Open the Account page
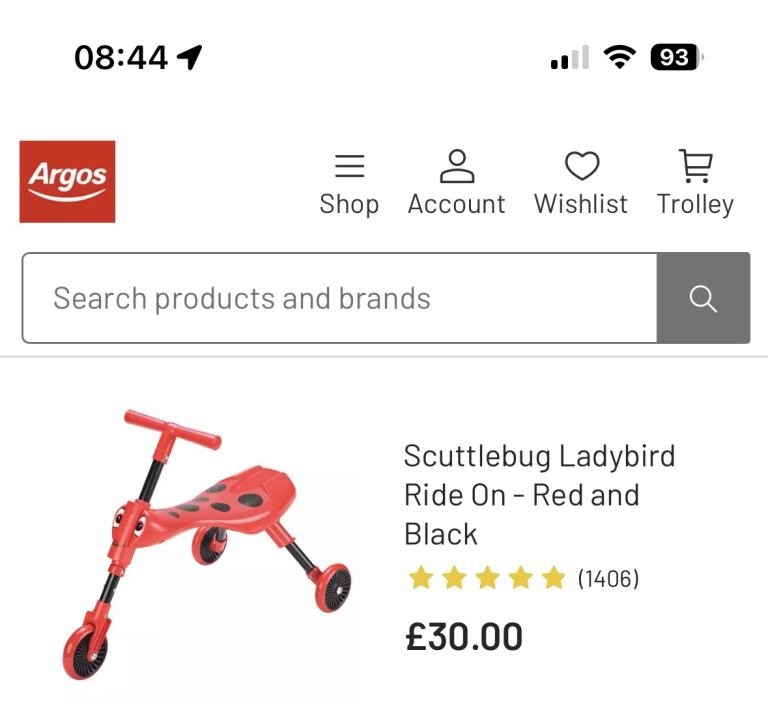 coord(456,184)
